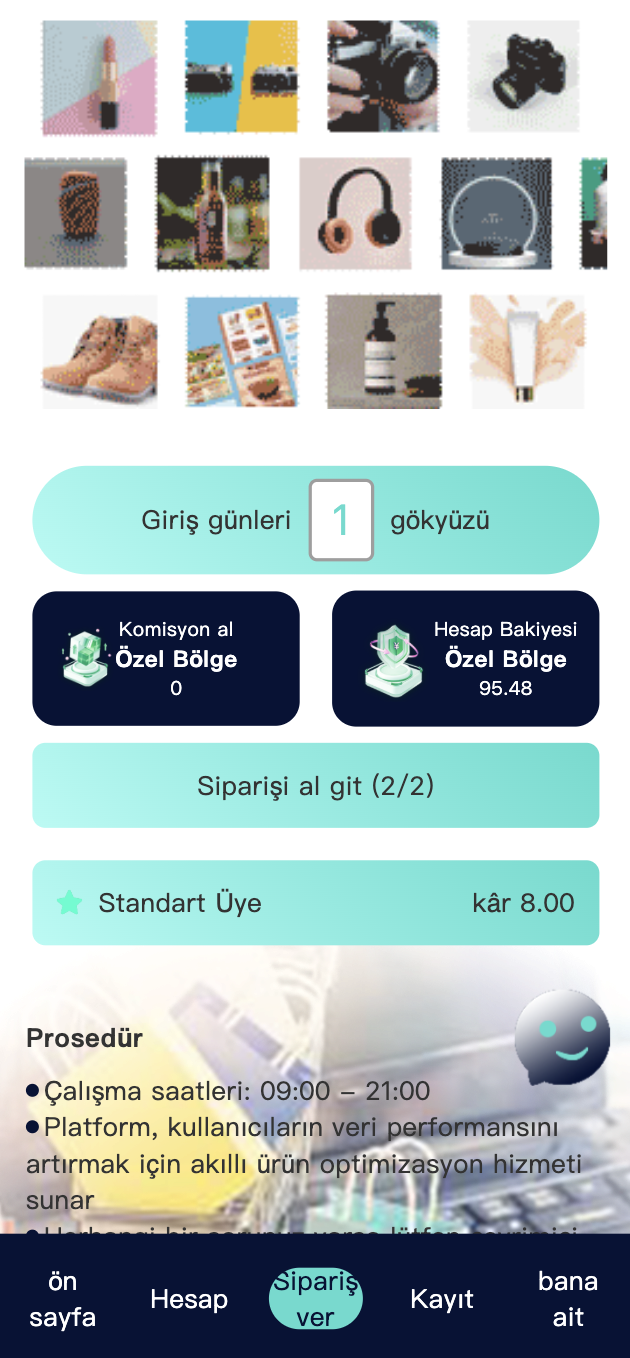Open the Standart Üye membership row
This screenshot has width=630, height=1358.
tap(315, 903)
